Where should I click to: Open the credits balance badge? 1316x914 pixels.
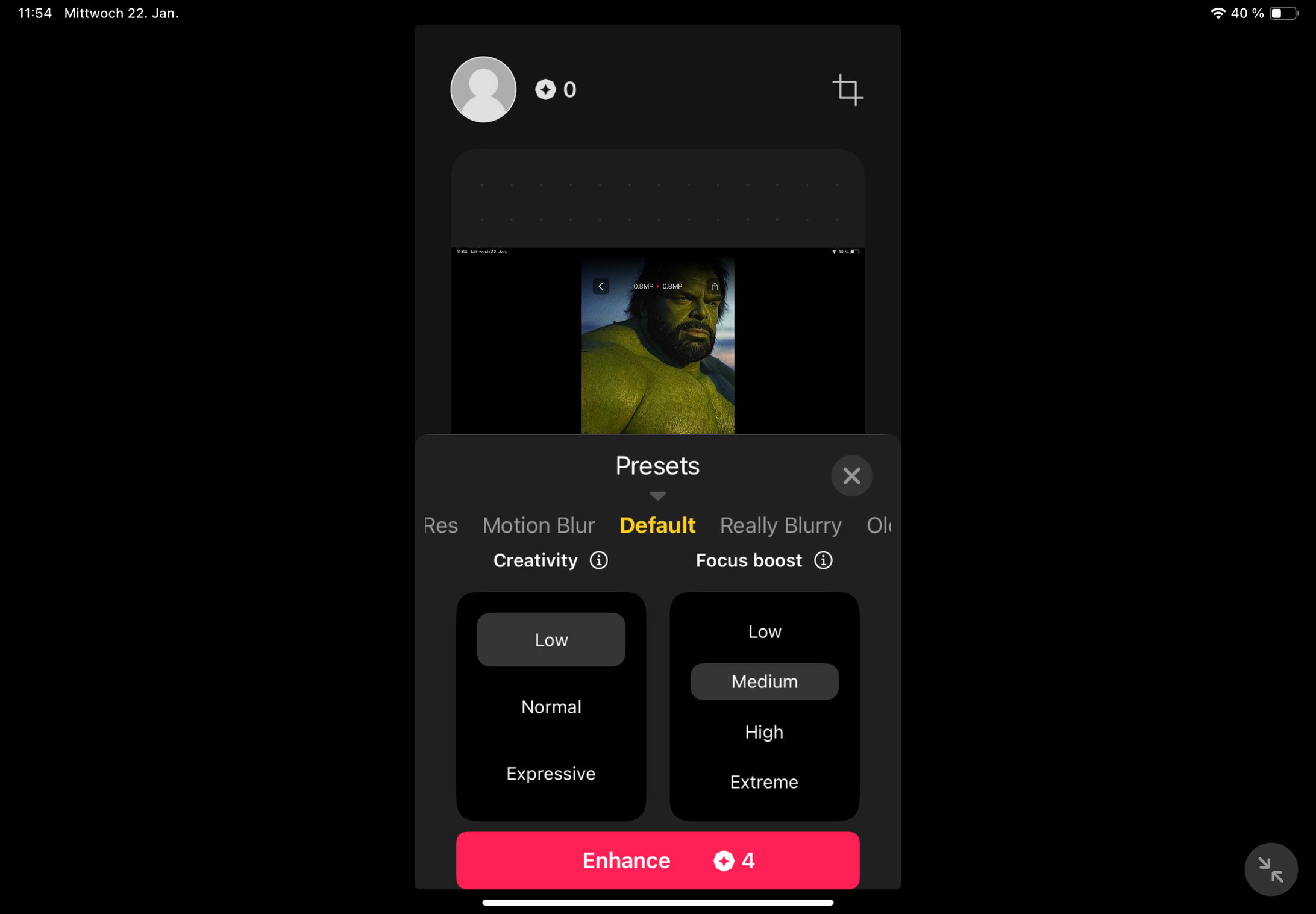coord(556,90)
